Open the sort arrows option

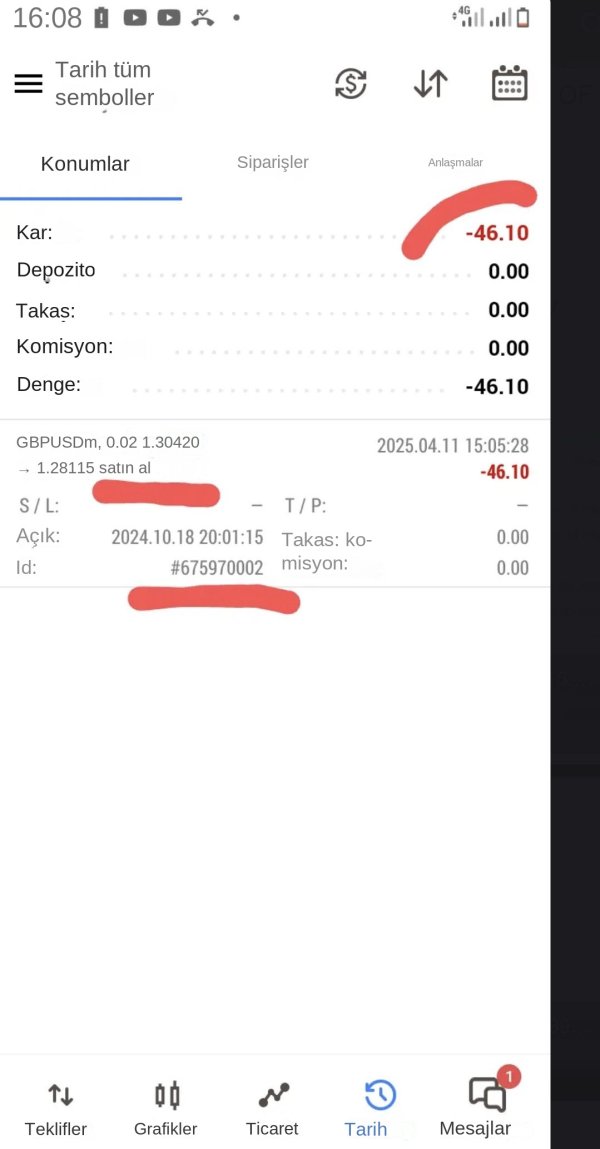pyautogui.click(x=430, y=84)
